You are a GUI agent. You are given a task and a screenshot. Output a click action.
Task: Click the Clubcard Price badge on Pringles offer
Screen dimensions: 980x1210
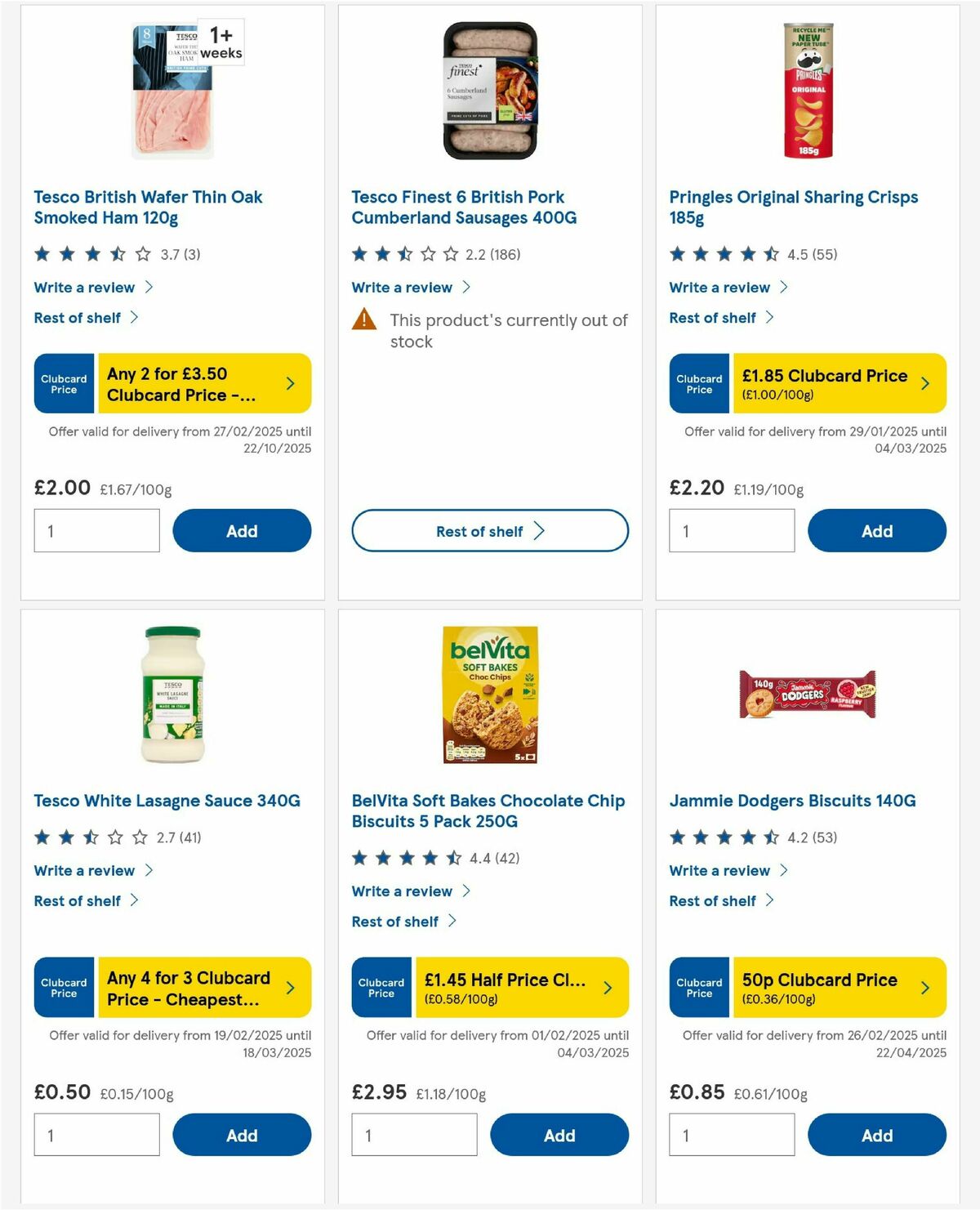tap(699, 383)
